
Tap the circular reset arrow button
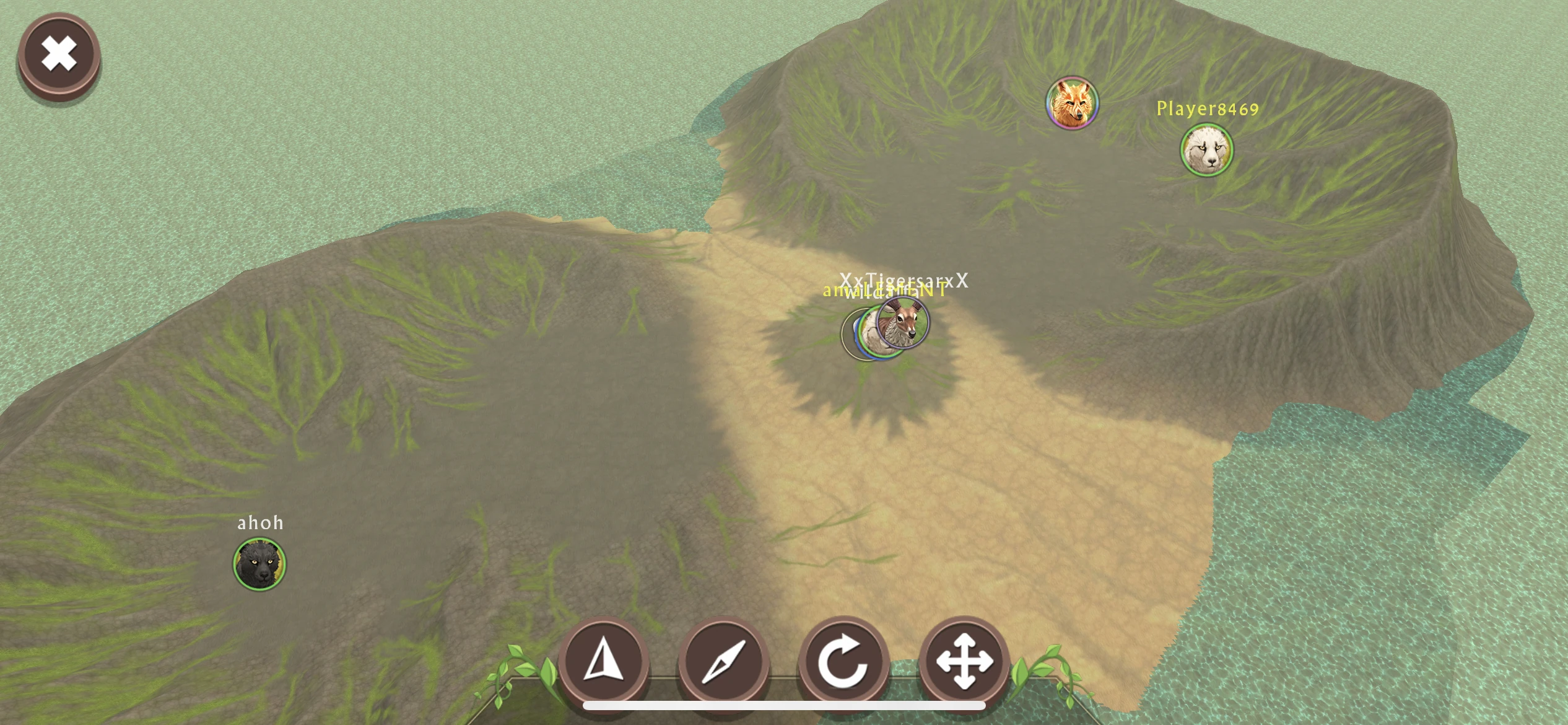[x=843, y=661]
